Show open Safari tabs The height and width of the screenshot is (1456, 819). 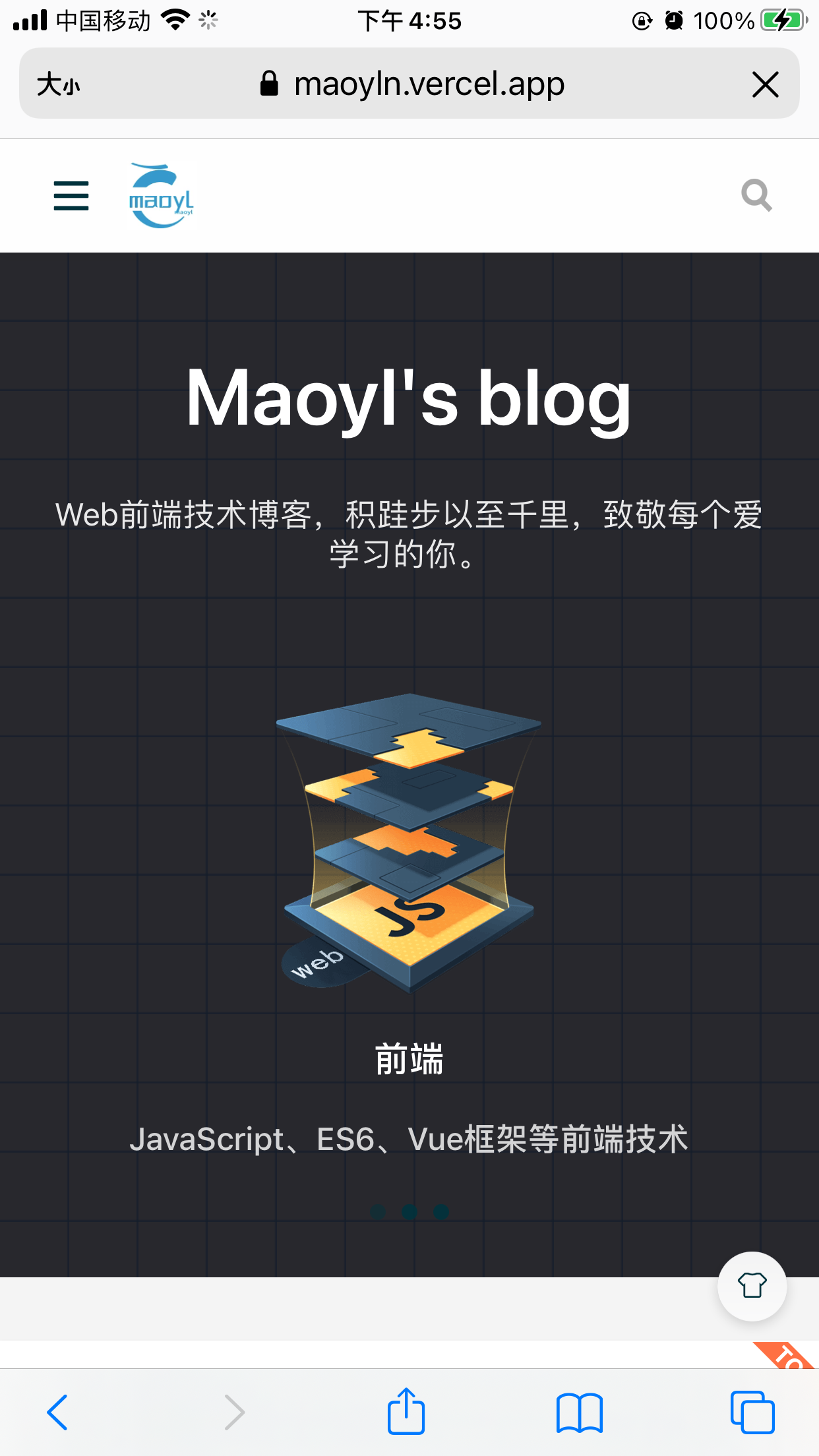click(x=752, y=1412)
